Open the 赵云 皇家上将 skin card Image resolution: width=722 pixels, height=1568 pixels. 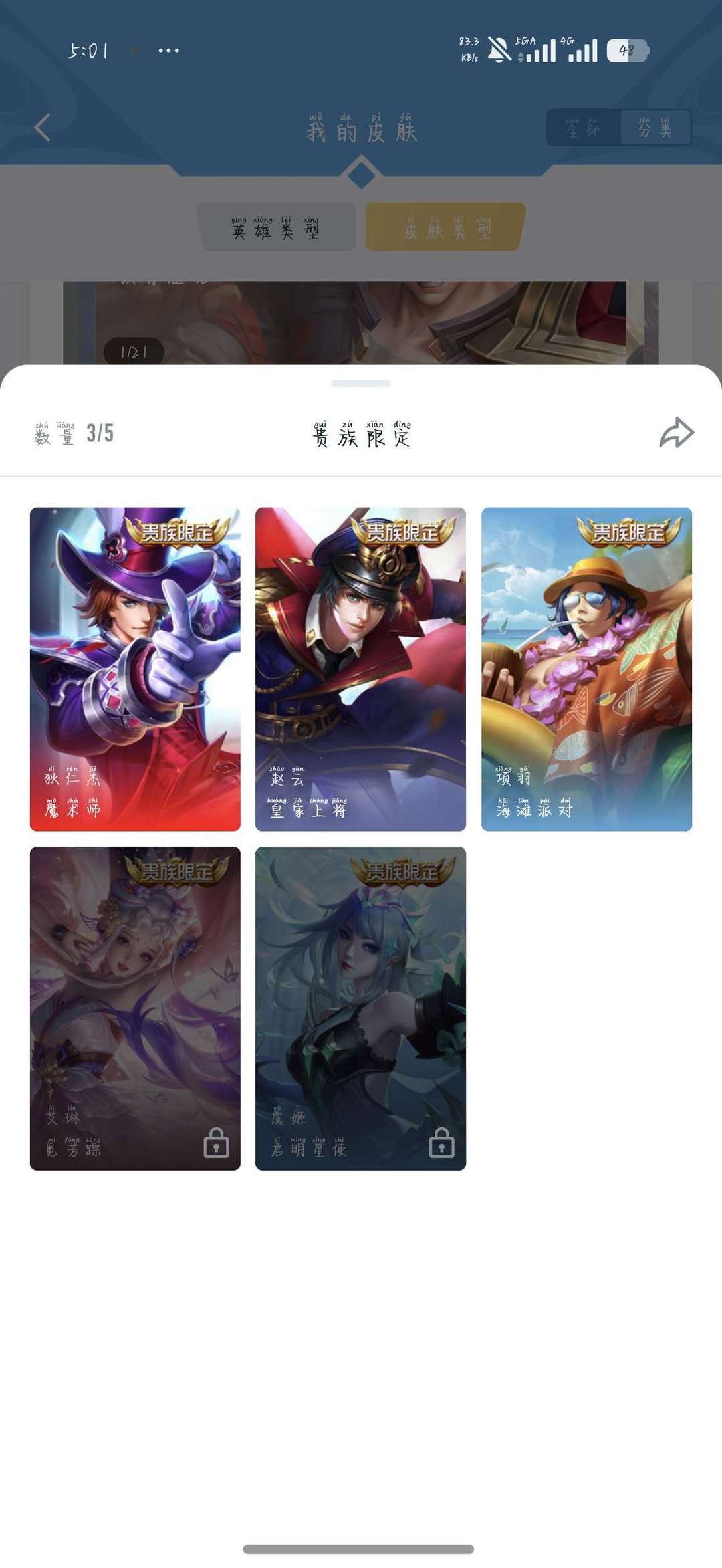point(360,669)
